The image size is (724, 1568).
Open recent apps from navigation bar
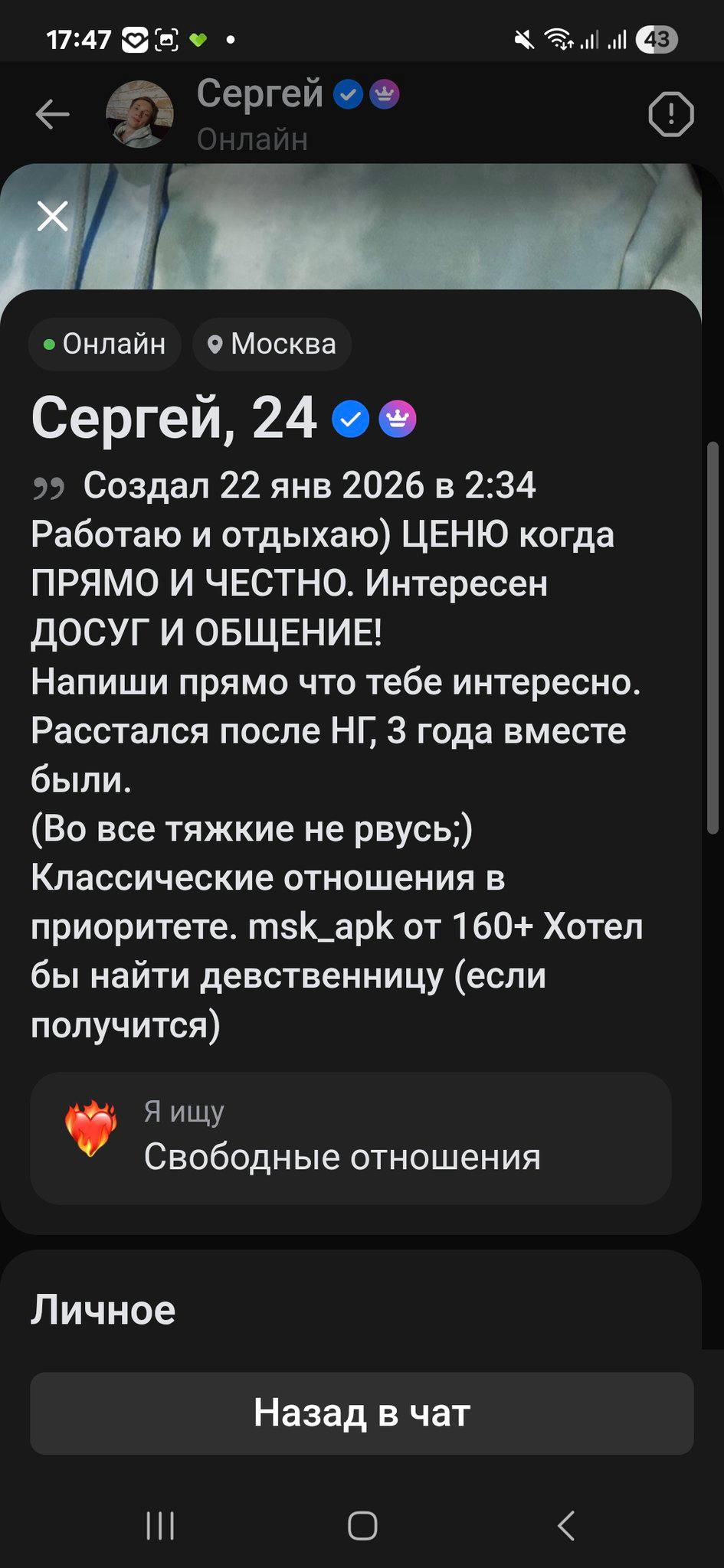pos(160,1525)
